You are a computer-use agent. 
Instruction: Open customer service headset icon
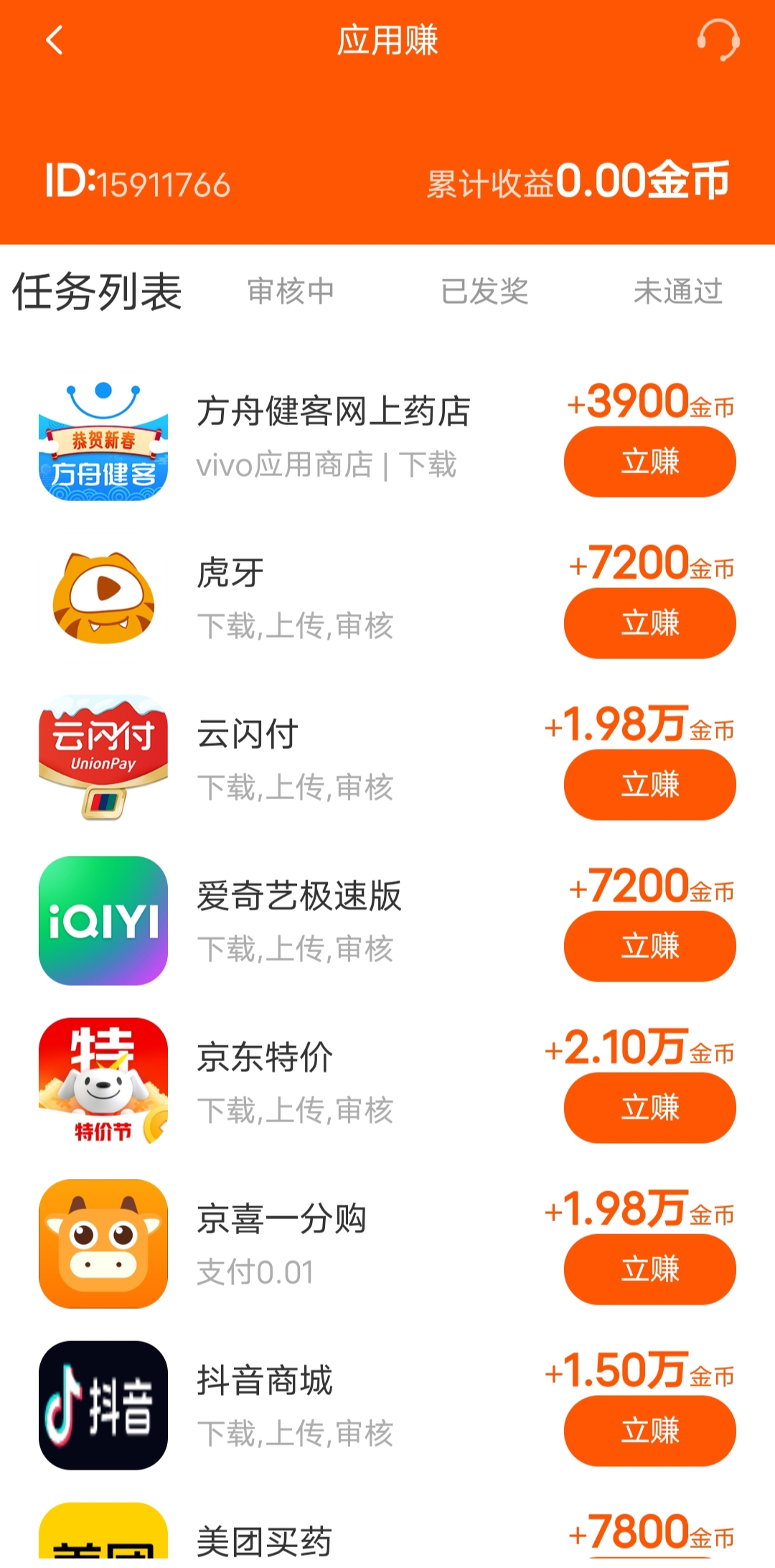coord(718,40)
